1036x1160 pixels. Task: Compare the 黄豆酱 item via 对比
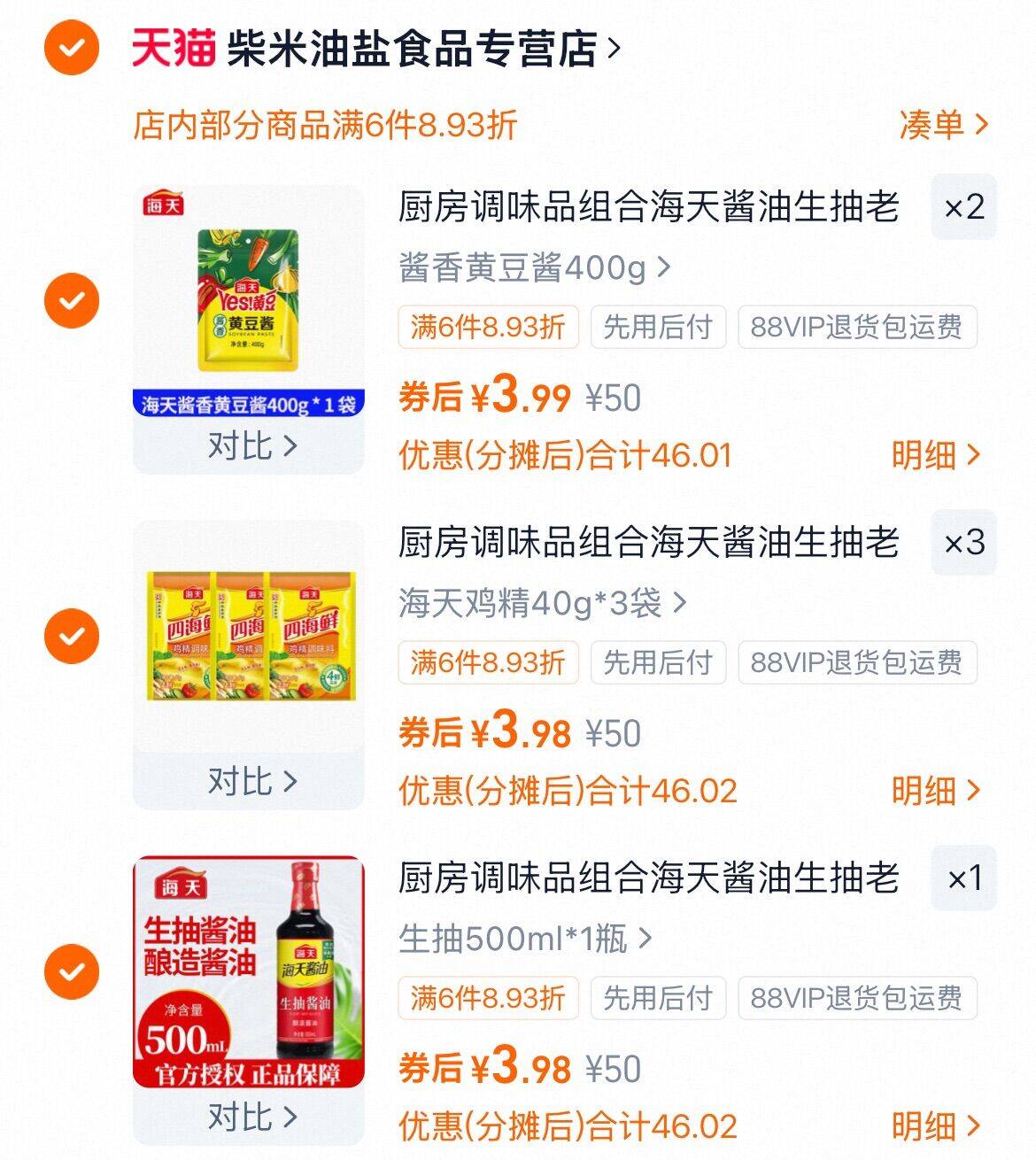click(251, 445)
